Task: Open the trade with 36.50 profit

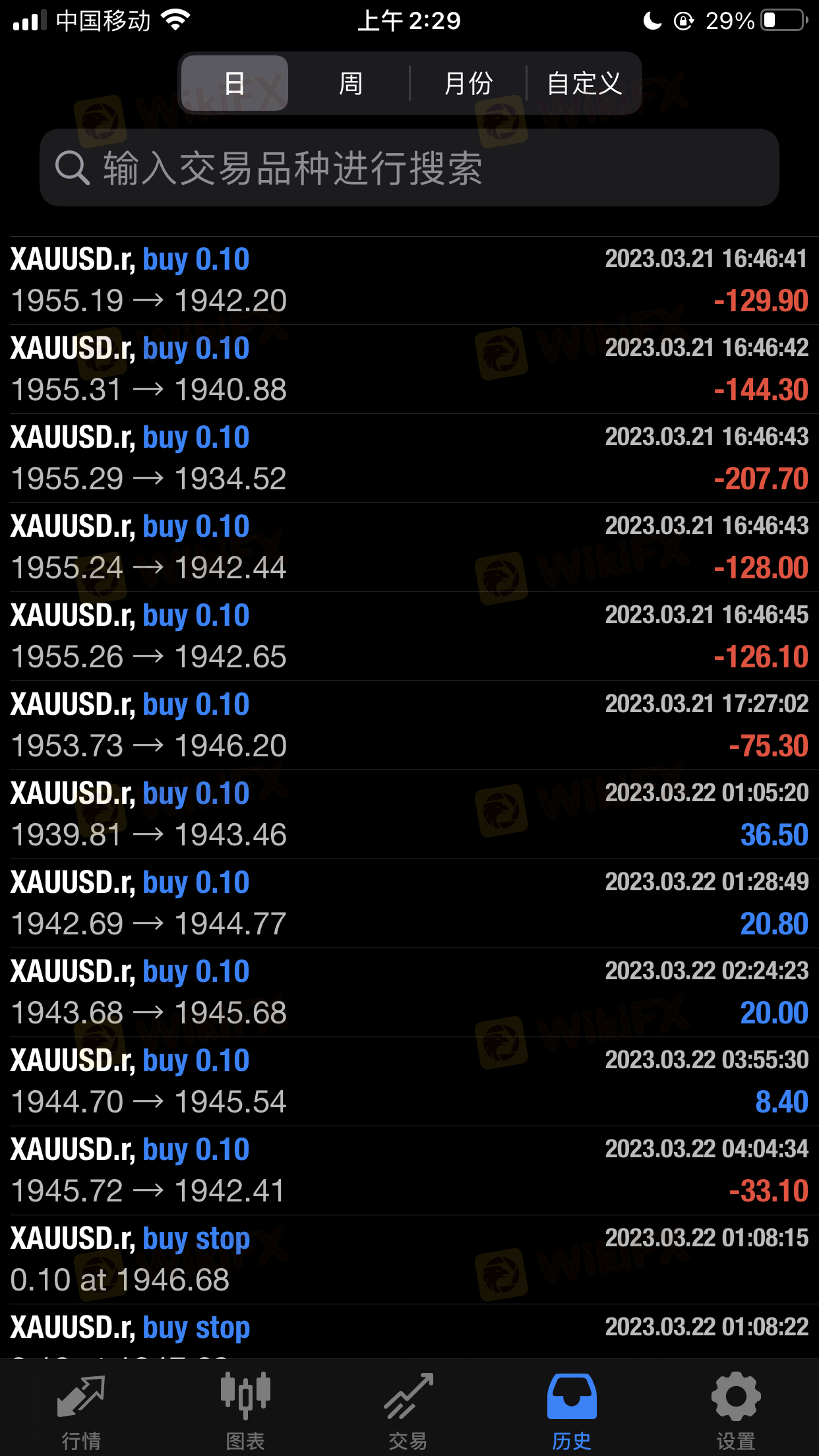Action: pyautogui.click(x=409, y=814)
